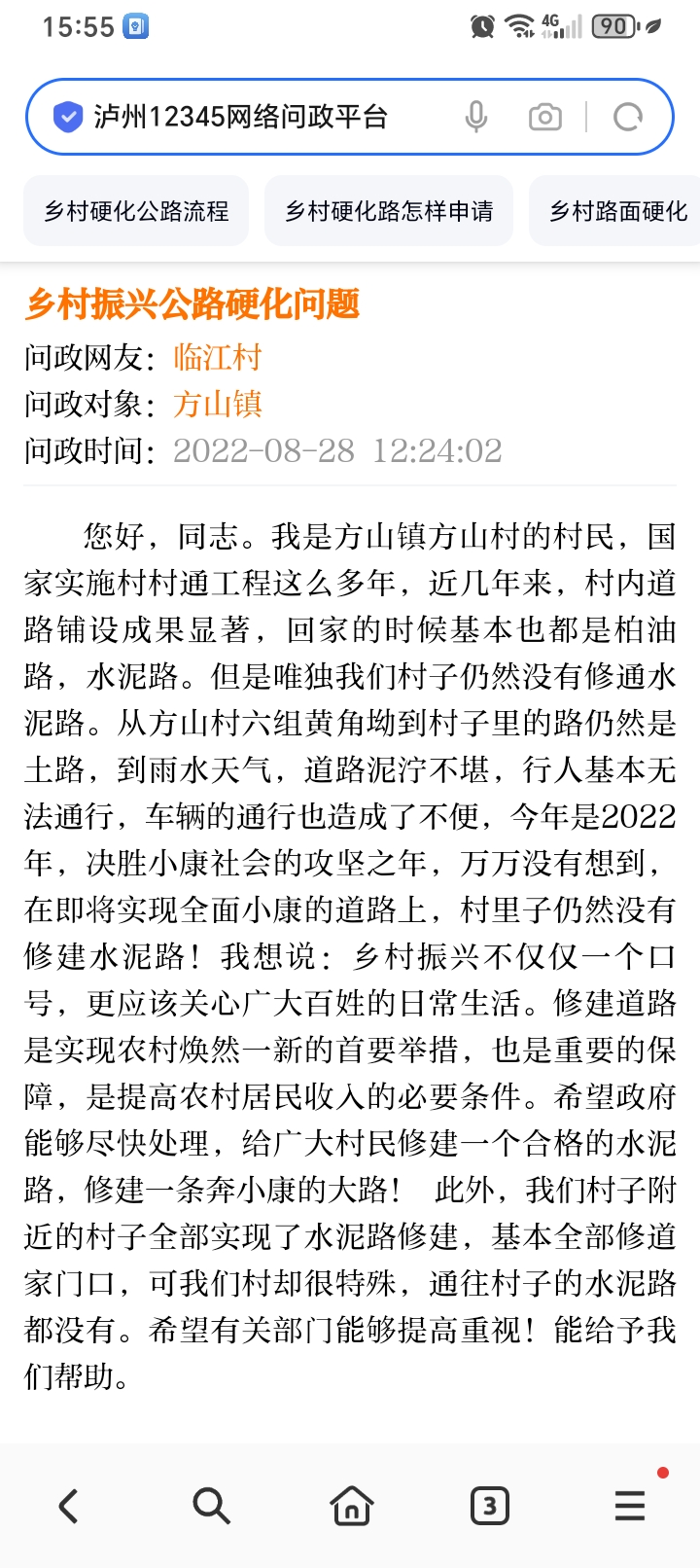Image resolution: width=700 pixels, height=1568 pixels.
Task: Open the browser hamburger menu
Action: [x=630, y=1507]
